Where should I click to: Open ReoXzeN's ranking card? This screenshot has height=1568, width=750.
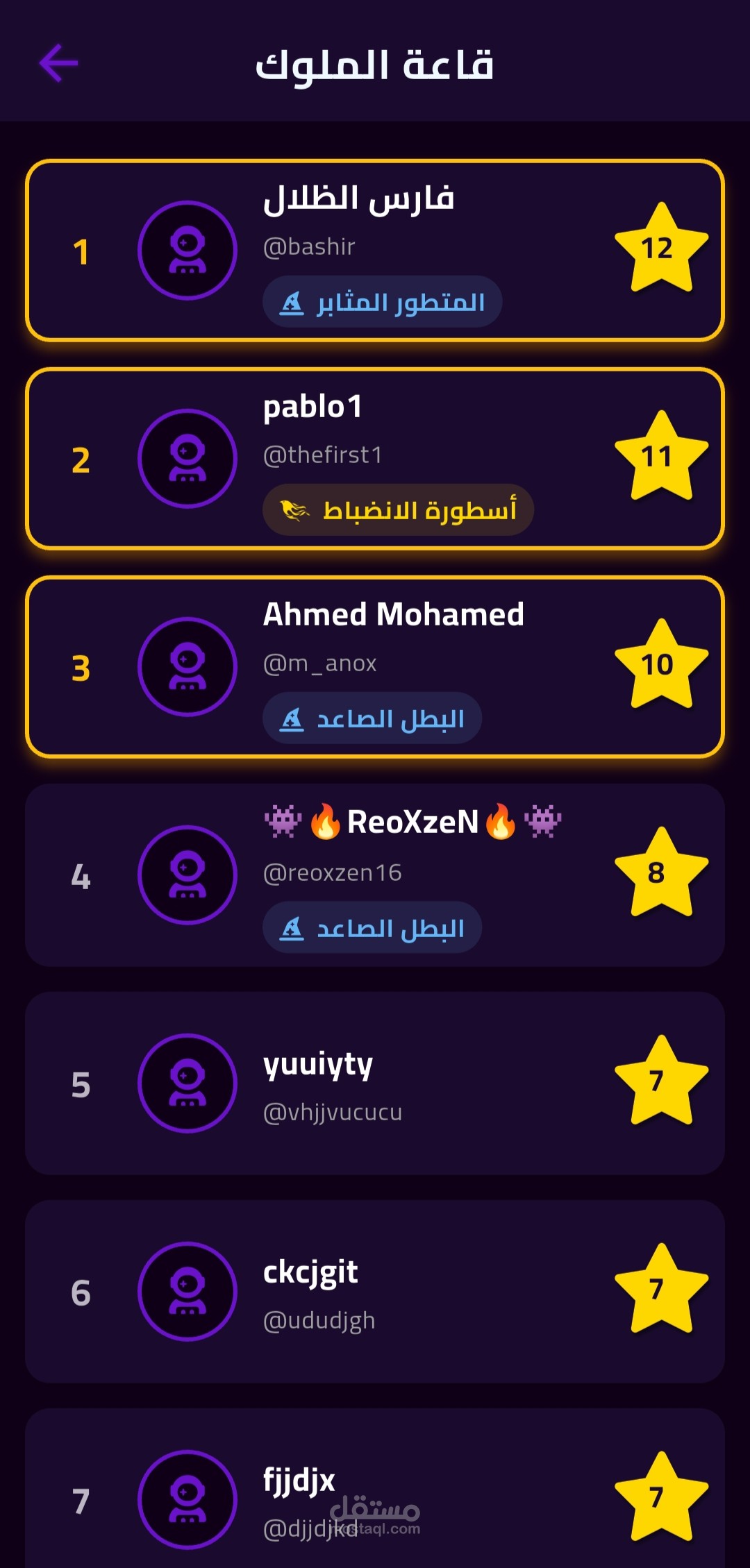375,875
